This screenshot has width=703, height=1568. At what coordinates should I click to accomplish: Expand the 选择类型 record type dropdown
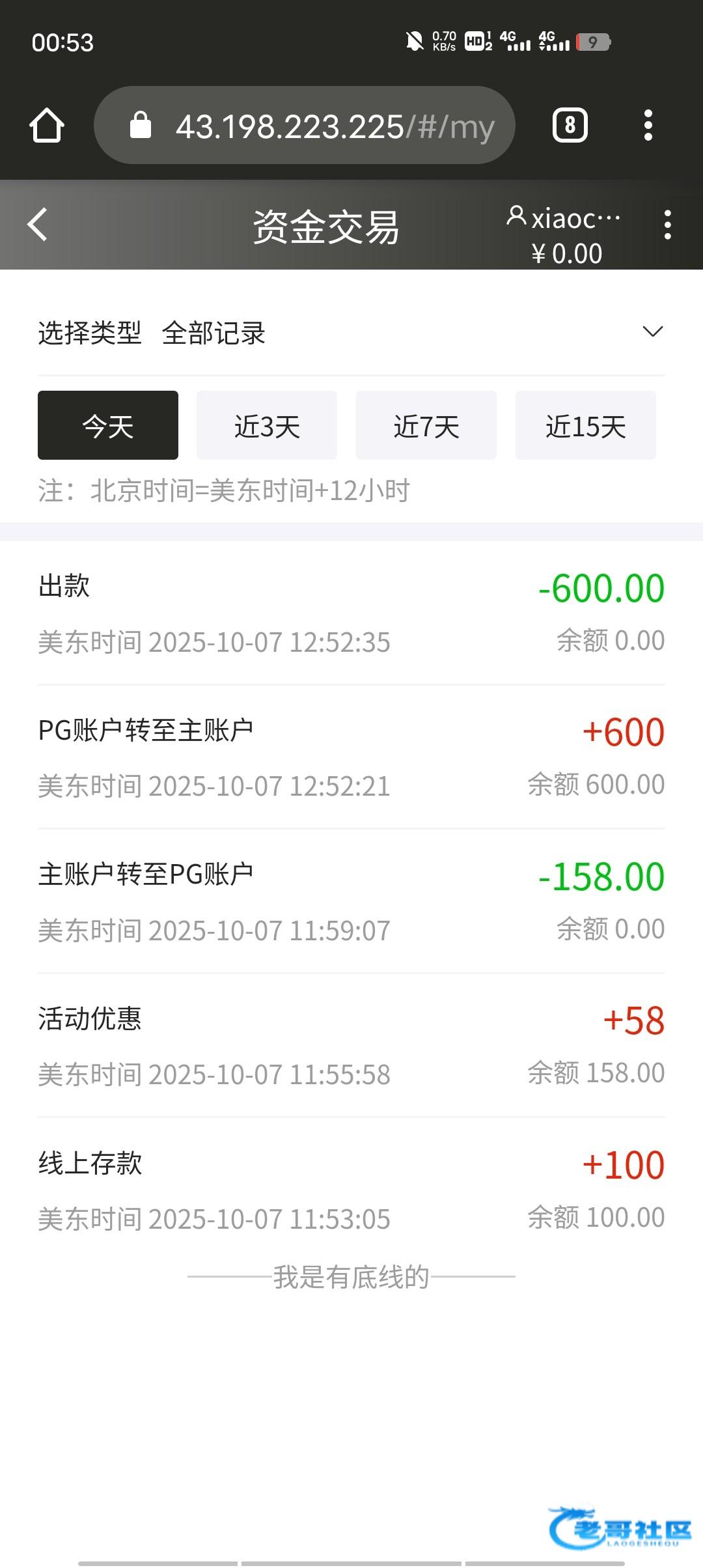[652, 332]
